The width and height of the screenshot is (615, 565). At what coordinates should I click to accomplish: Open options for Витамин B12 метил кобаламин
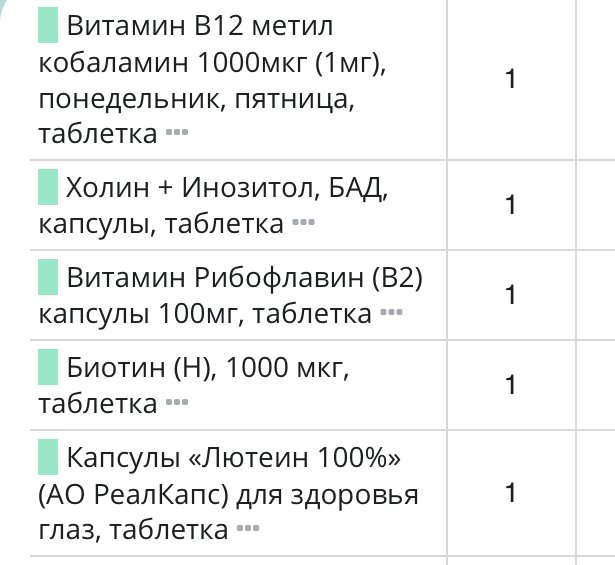[176, 133]
